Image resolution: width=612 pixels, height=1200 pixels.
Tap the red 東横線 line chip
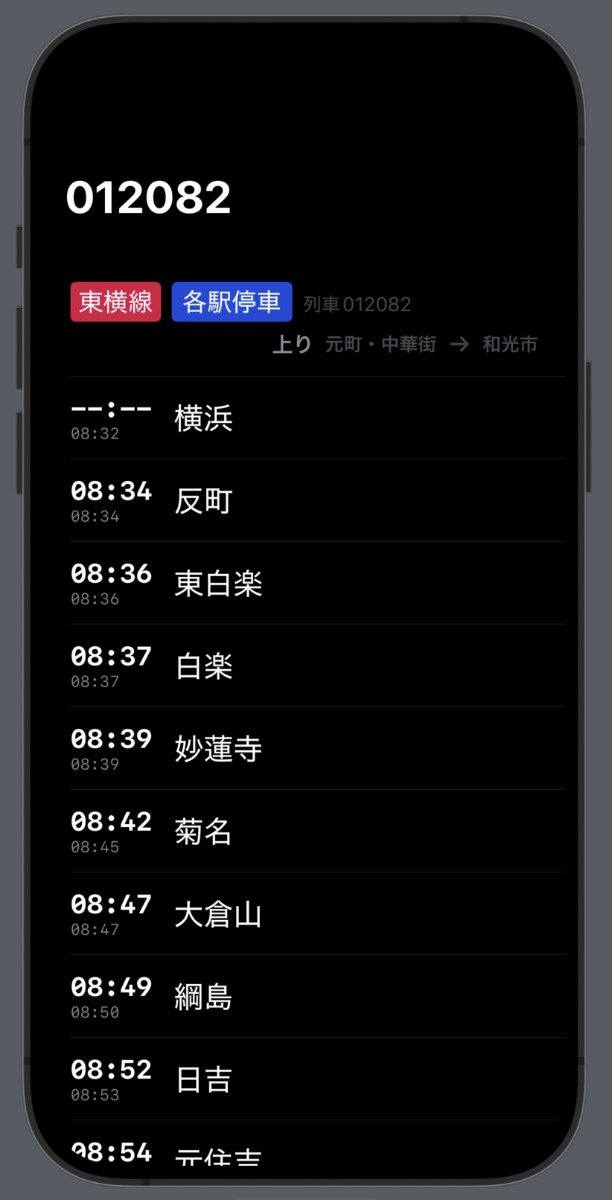[116, 302]
